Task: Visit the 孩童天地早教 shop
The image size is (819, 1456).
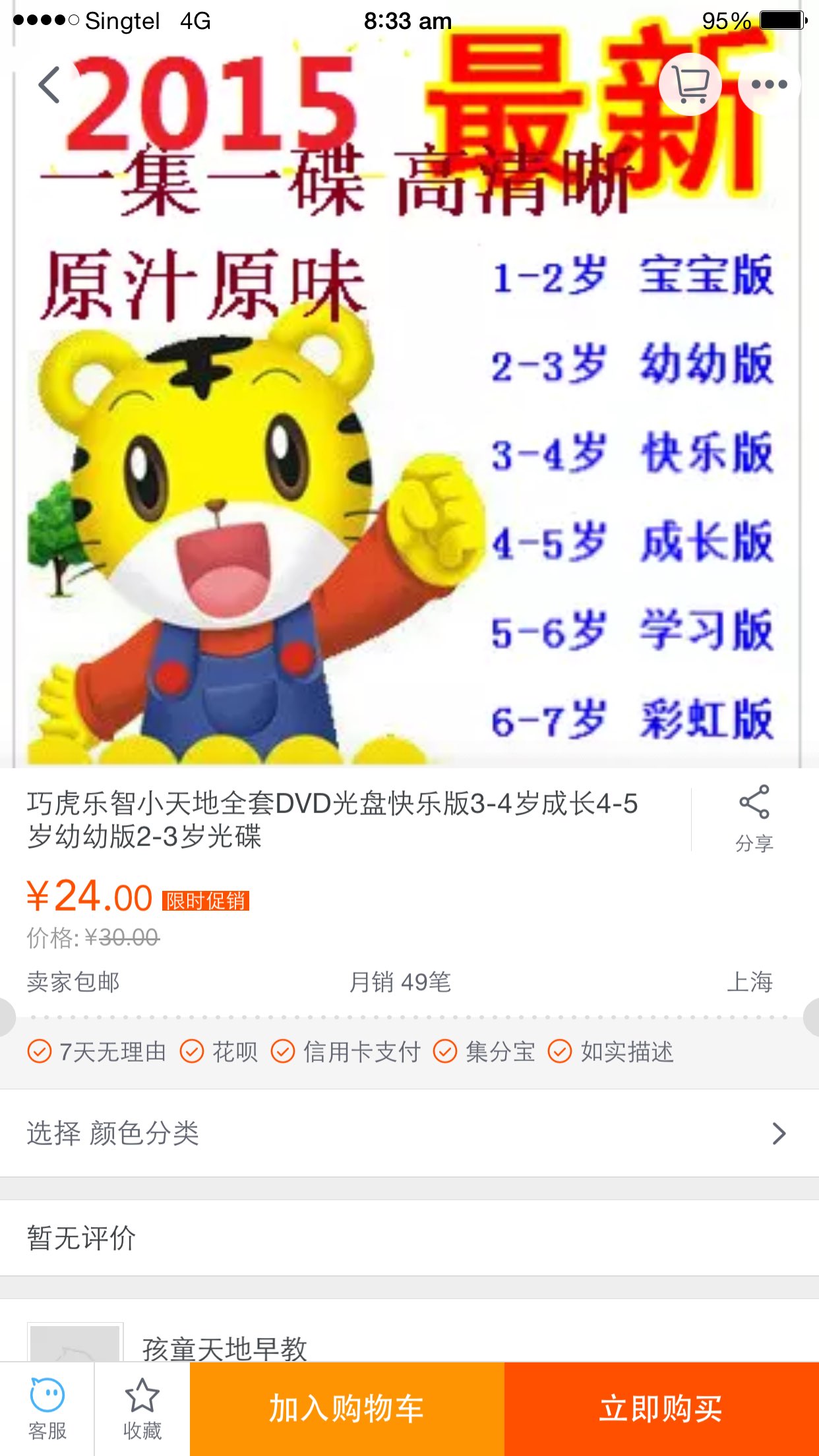Action: [x=224, y=1348]
